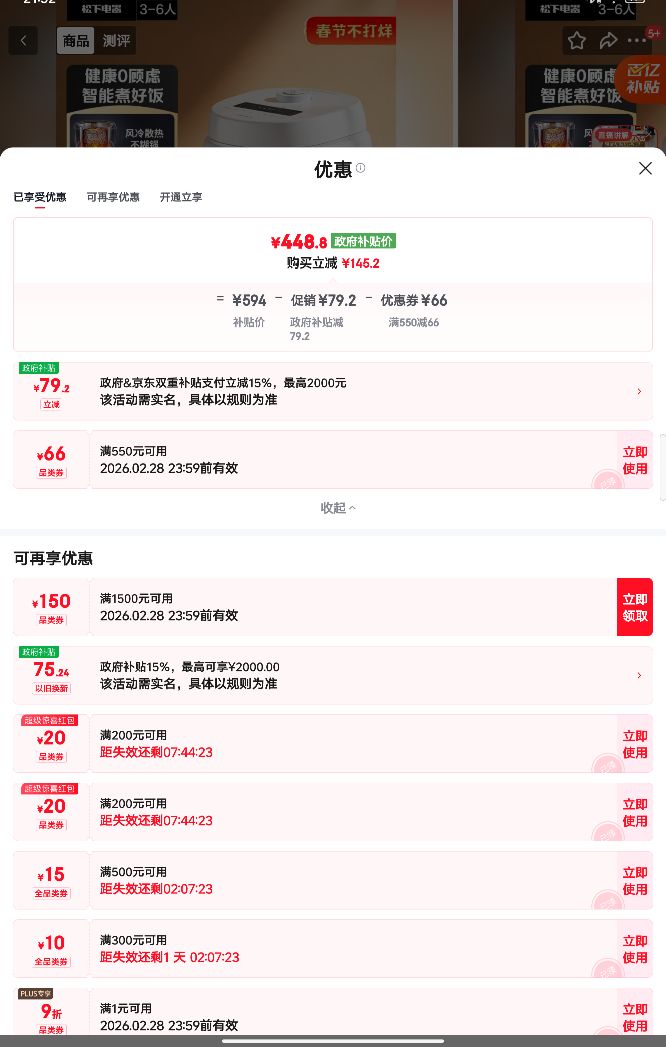This screenshot has height=1047, width=666.
Task: Use the ¥66 满550元可用 coupon
Action: (x=635, y=460)
